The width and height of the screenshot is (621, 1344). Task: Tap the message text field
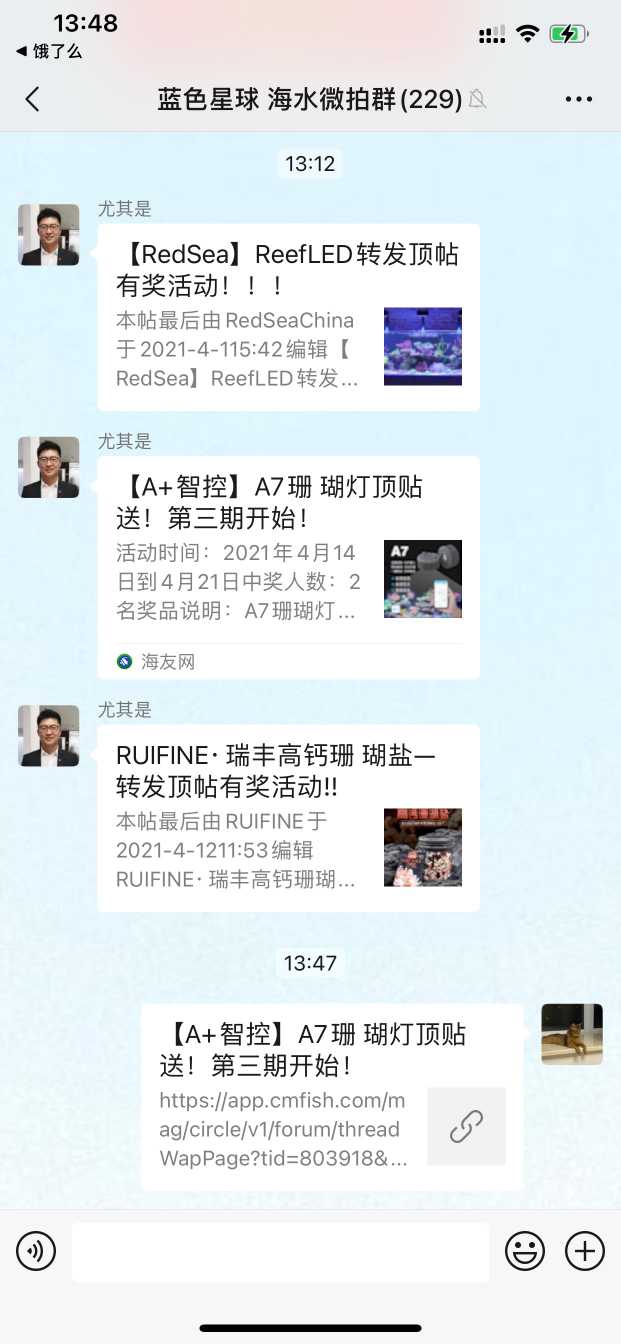[x=280, y=1251]
